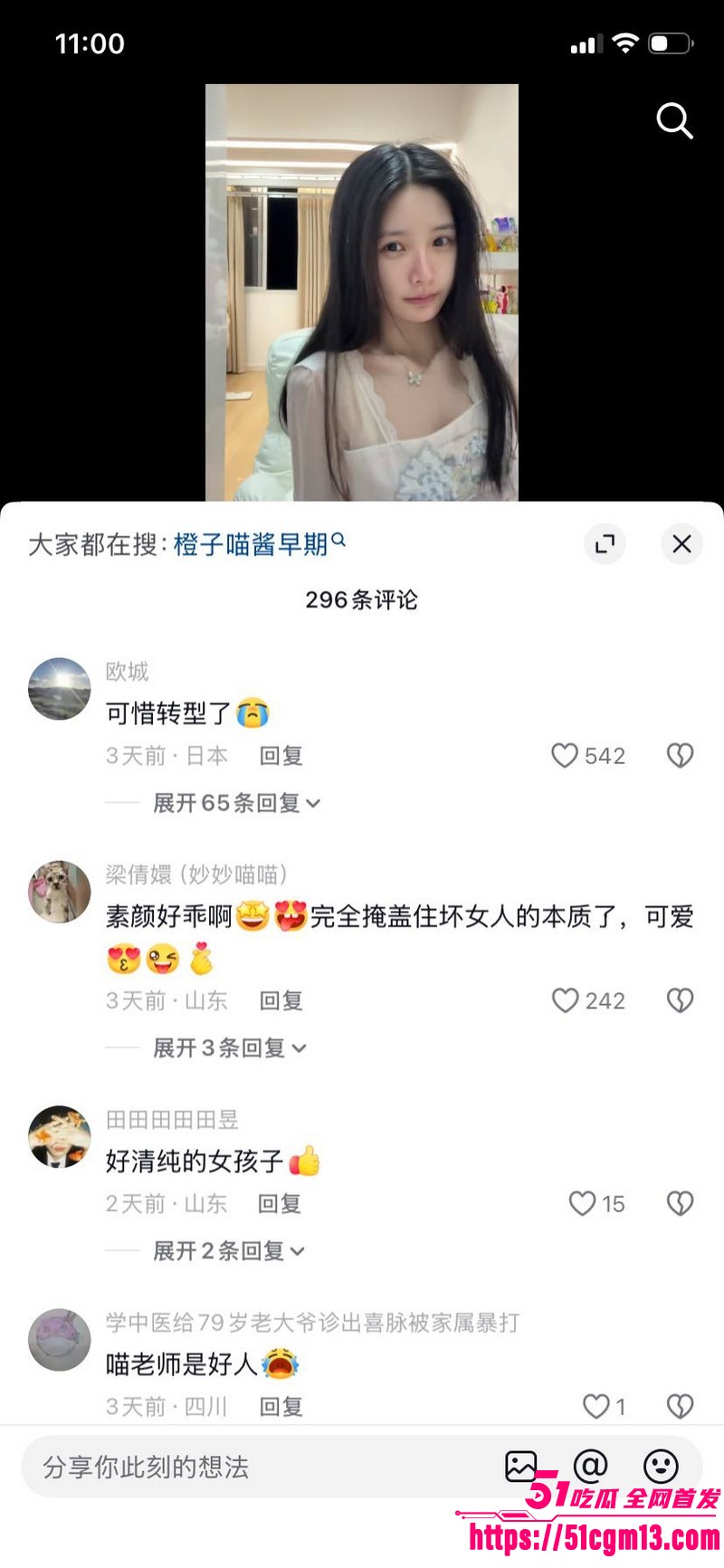724x1568 pixels.
Task: Expand the 3 replies under 梁倩嫚's comment
Action: (x=226, y=1047)
